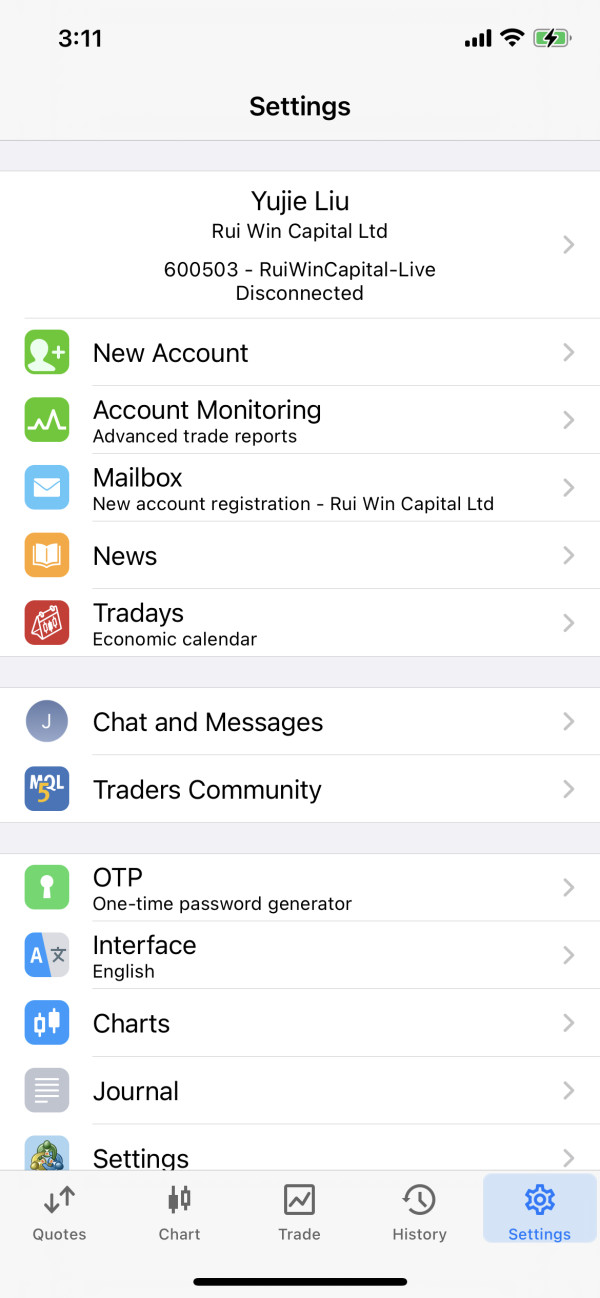Viewport: 600px width, 1298px height.
Task: Open Traders Community
Action: point(300,789)
